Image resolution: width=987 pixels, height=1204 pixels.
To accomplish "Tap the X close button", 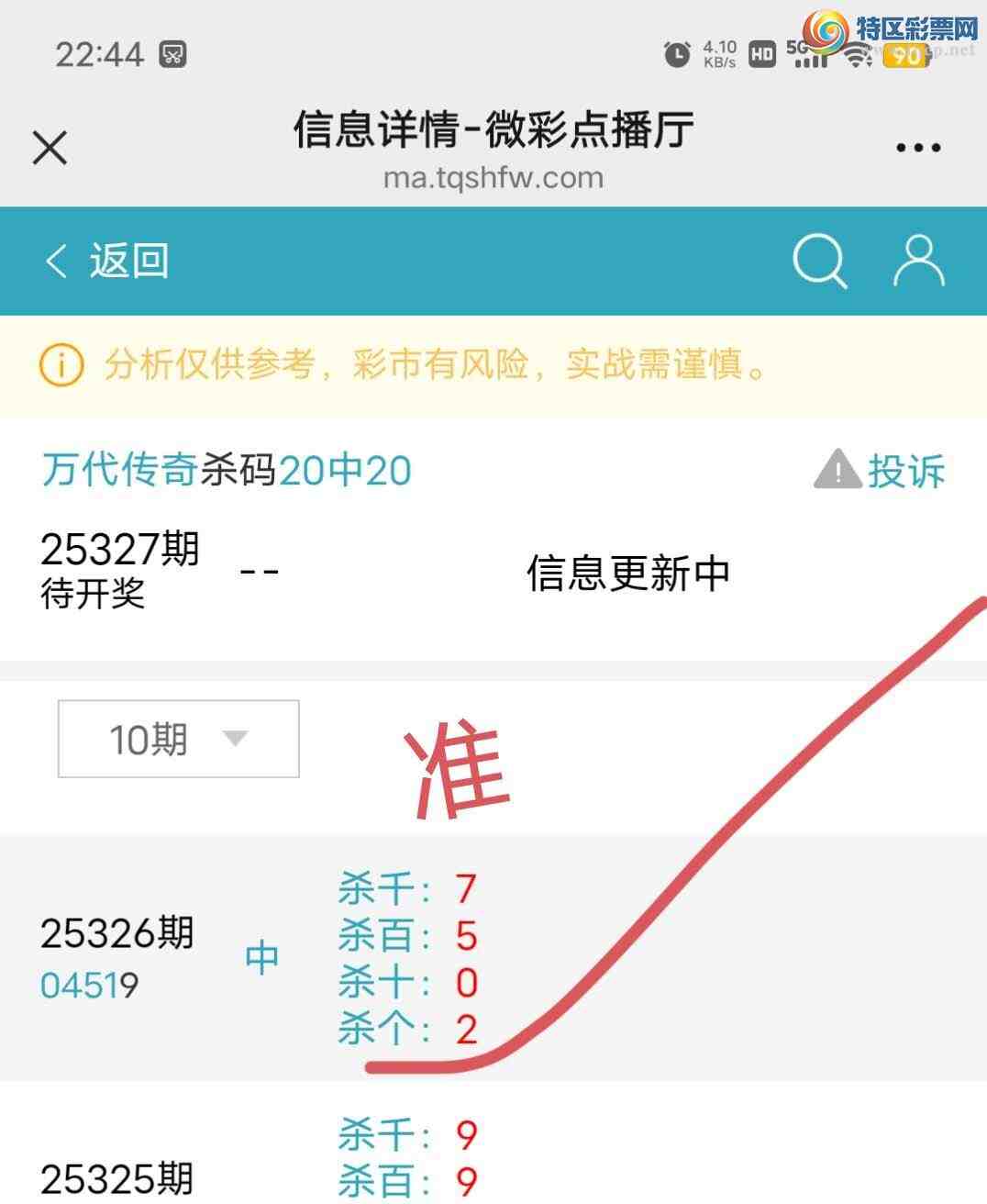I will point(49,145).
